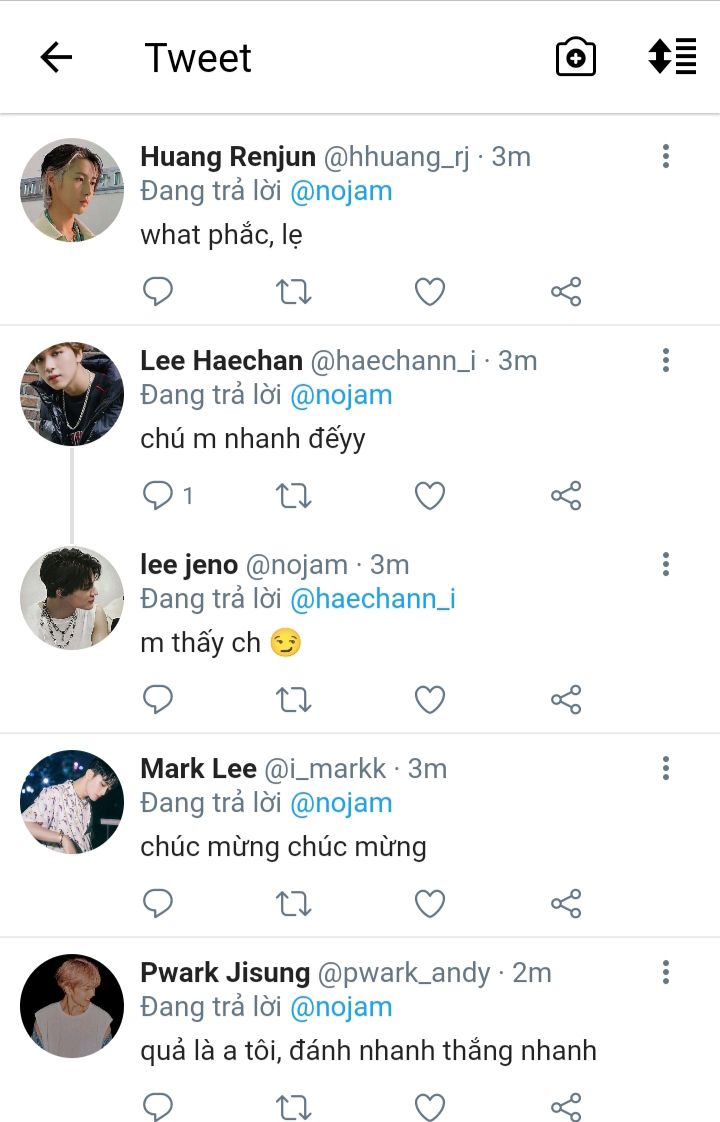Open the sort list icon in header

pos(672,57)
